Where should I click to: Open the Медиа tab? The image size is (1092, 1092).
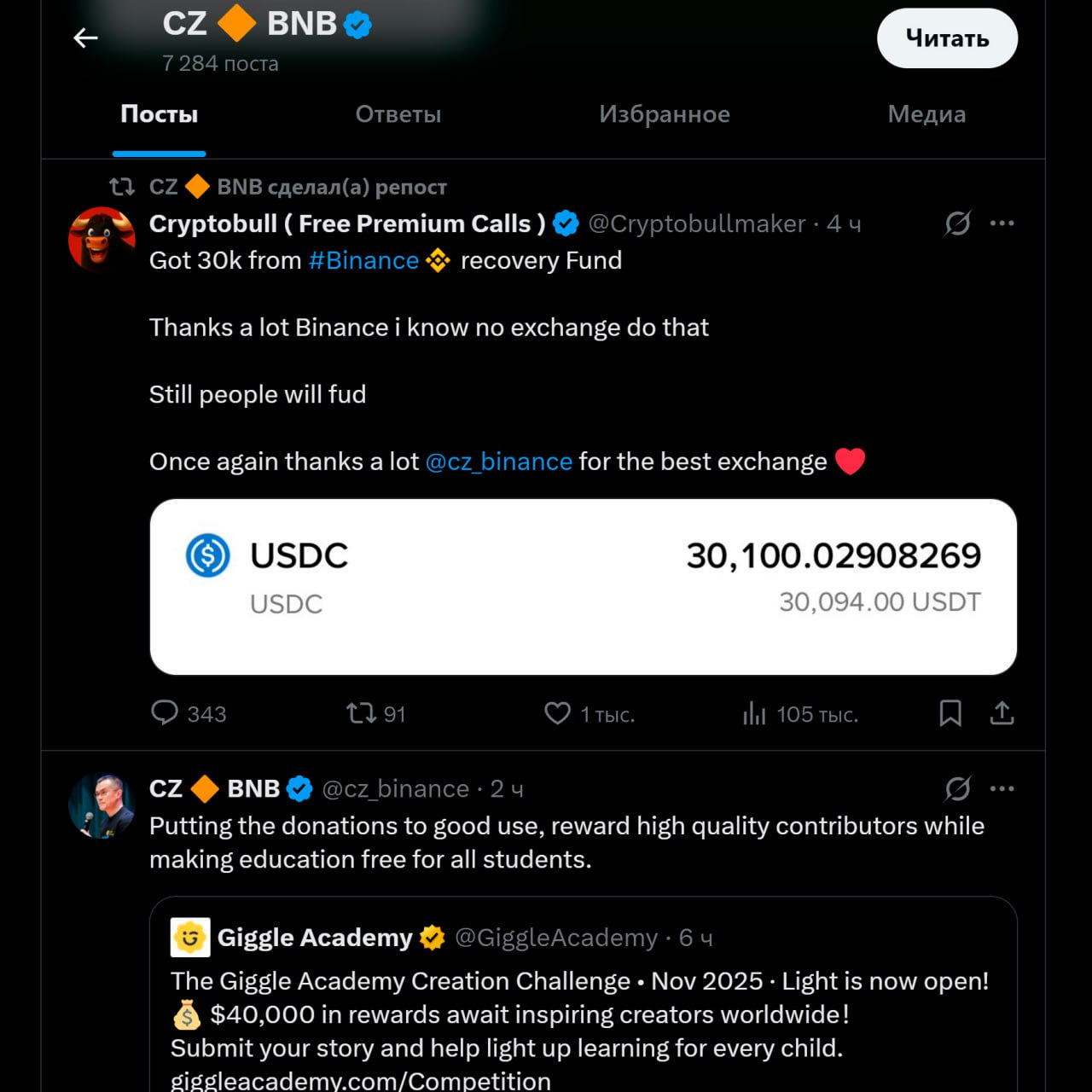click(926, 114)
